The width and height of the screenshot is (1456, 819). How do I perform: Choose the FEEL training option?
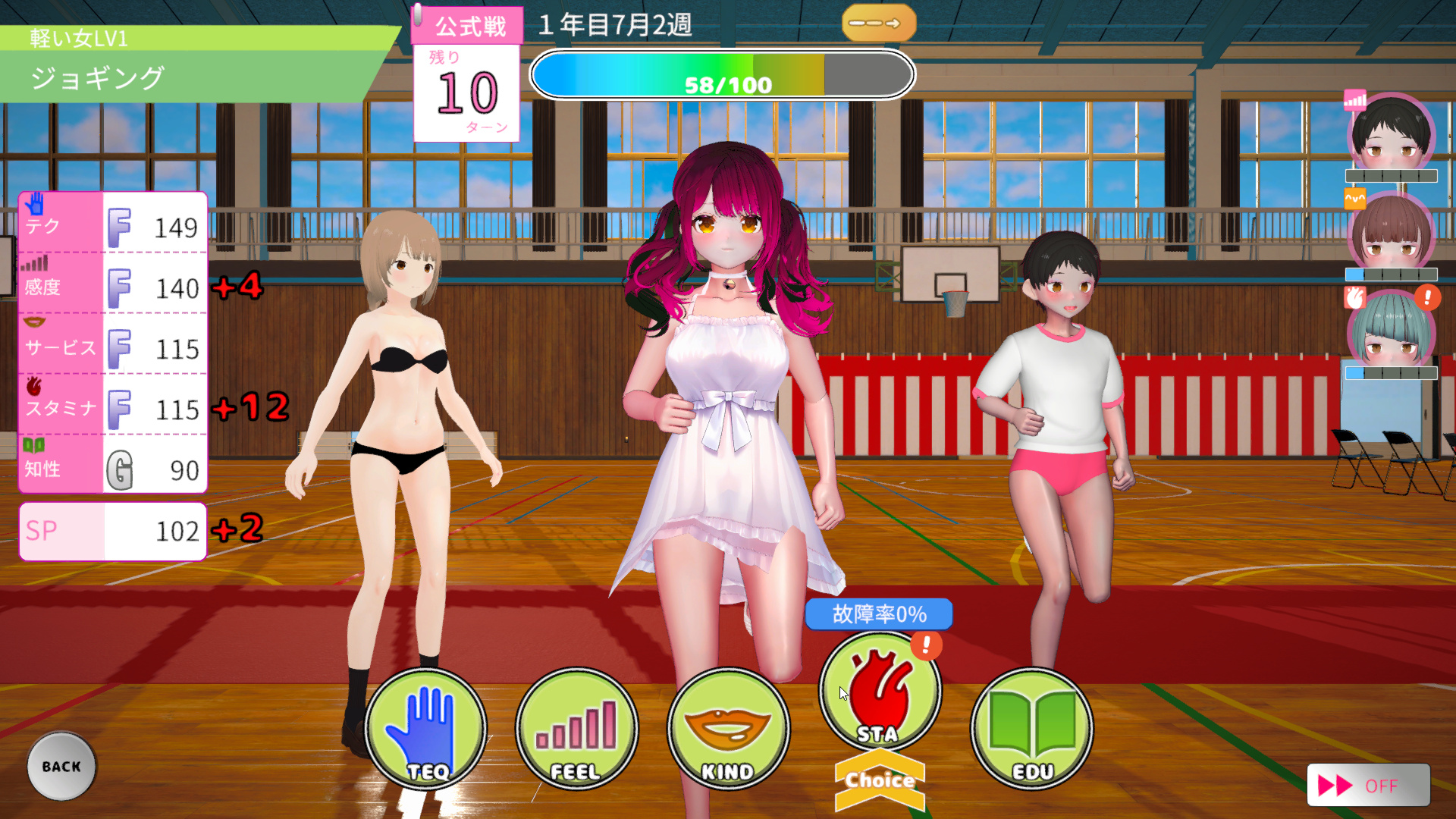(576, 728)
